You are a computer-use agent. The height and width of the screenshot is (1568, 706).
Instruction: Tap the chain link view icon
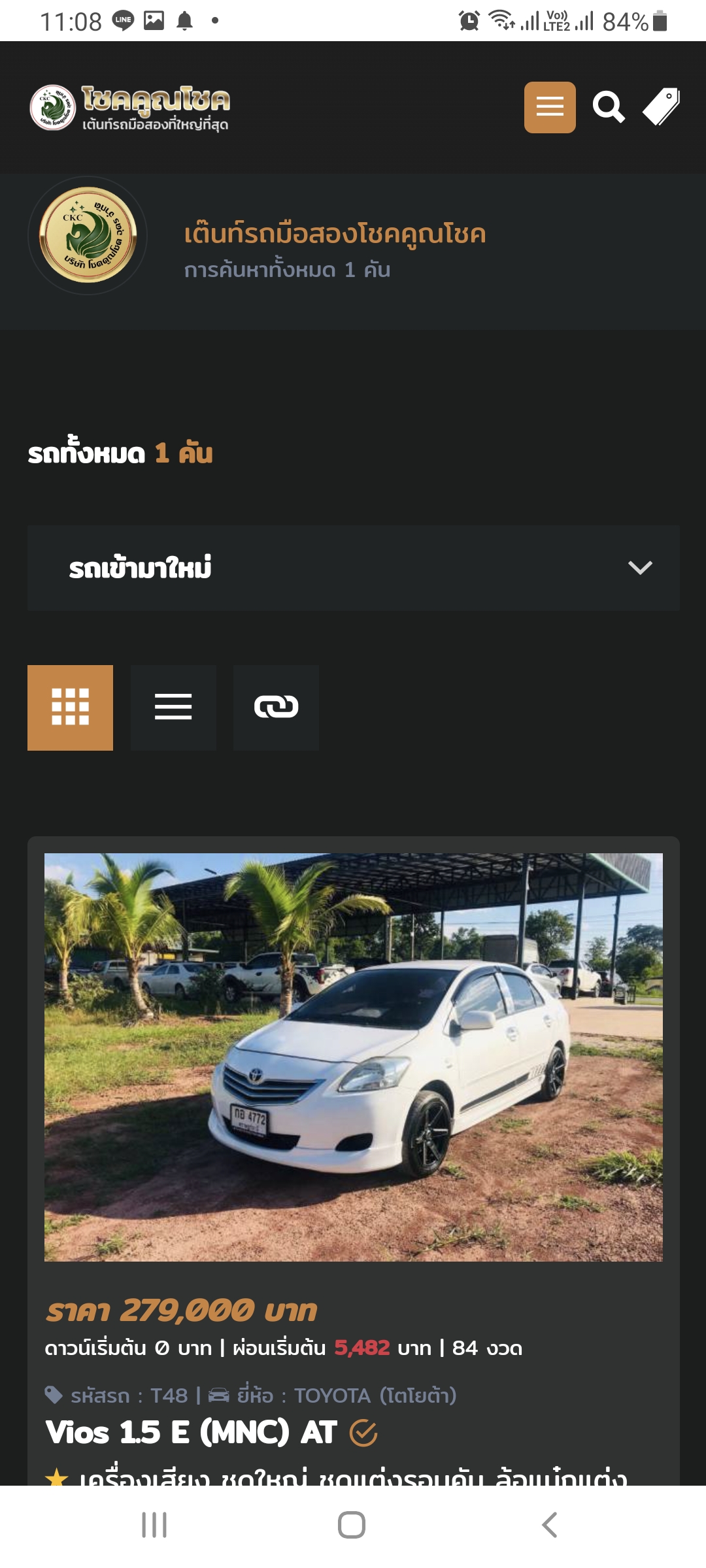click(x=276, y=708)
